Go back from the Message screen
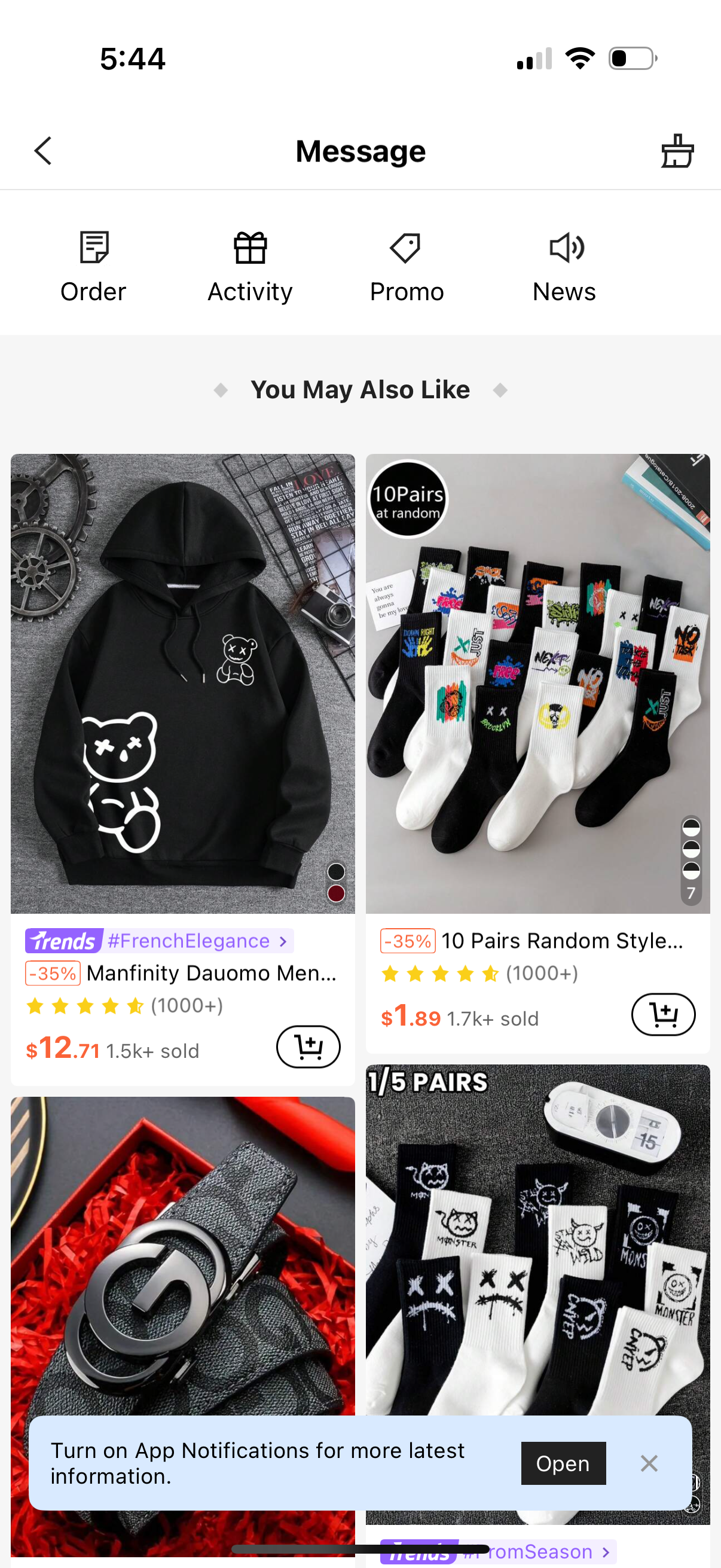 coord(42,150)
